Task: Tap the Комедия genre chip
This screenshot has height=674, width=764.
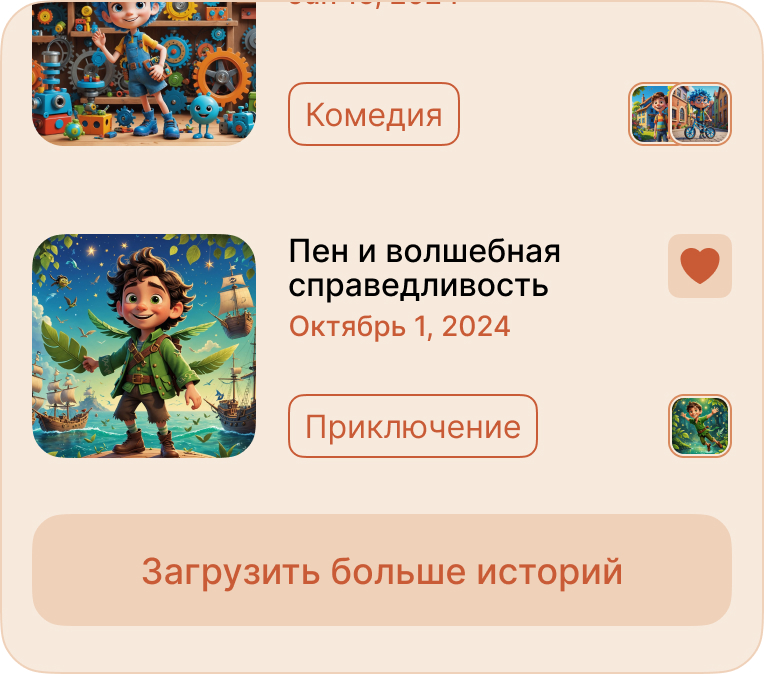Action: [373, 114]
